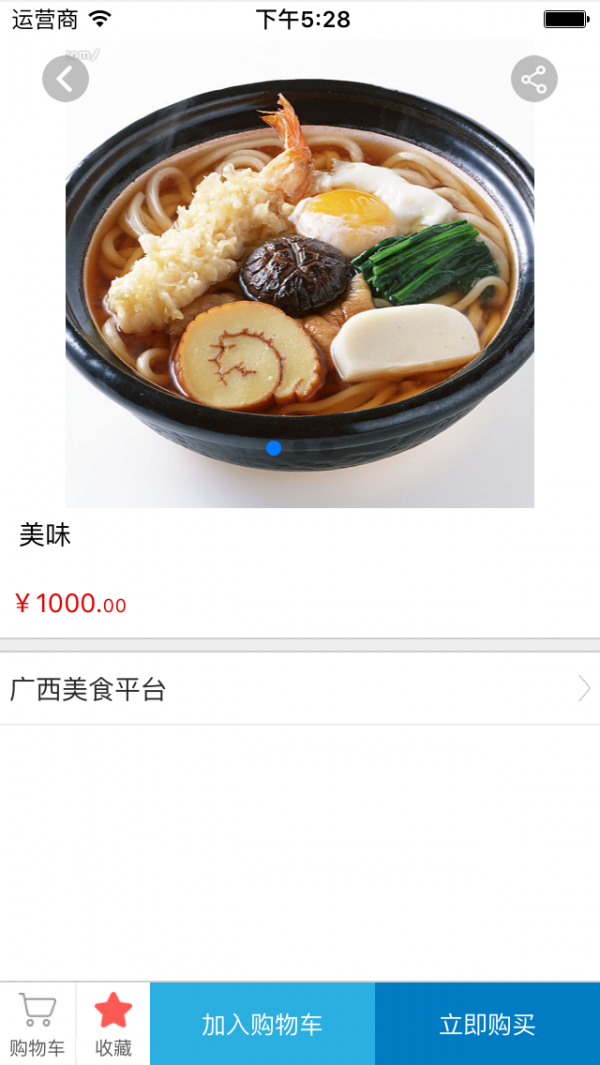Share this product
This screenshot has width=600, height=1065.
534,79
